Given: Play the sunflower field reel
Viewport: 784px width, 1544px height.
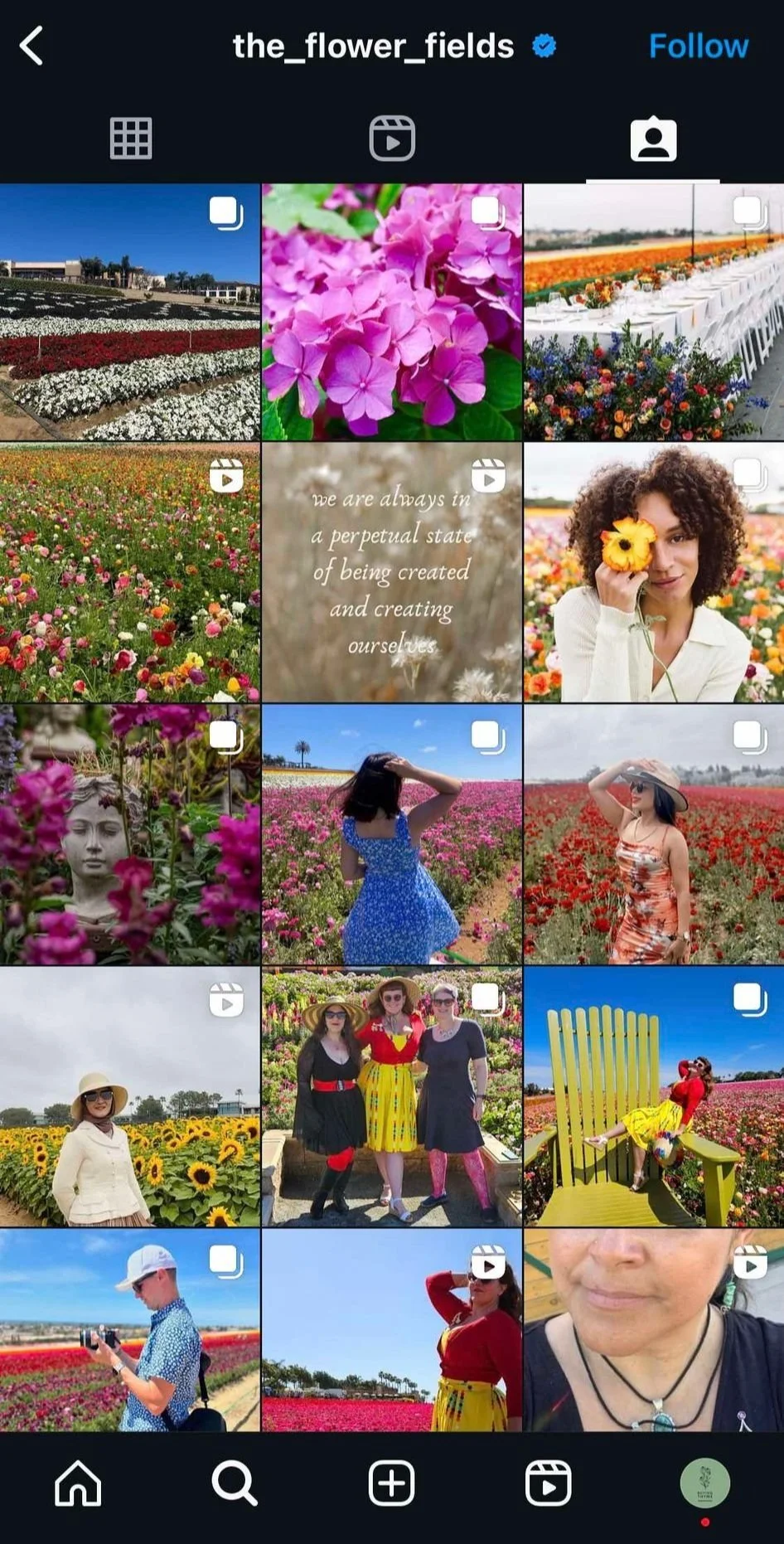Looking at the screenshot, I should pos(129,1096).
